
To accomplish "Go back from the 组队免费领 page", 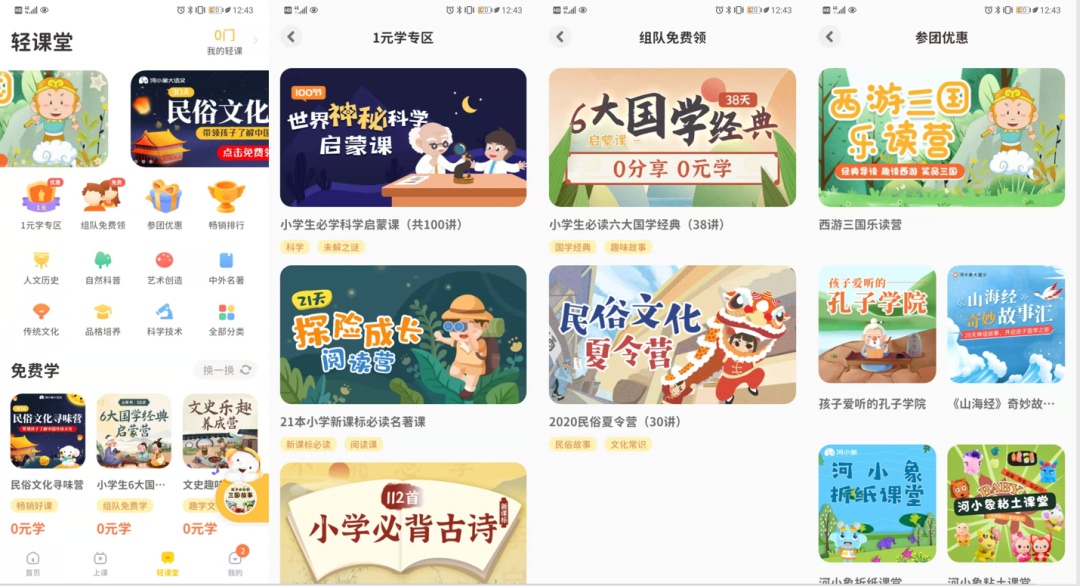I will [x=560, y=37].
